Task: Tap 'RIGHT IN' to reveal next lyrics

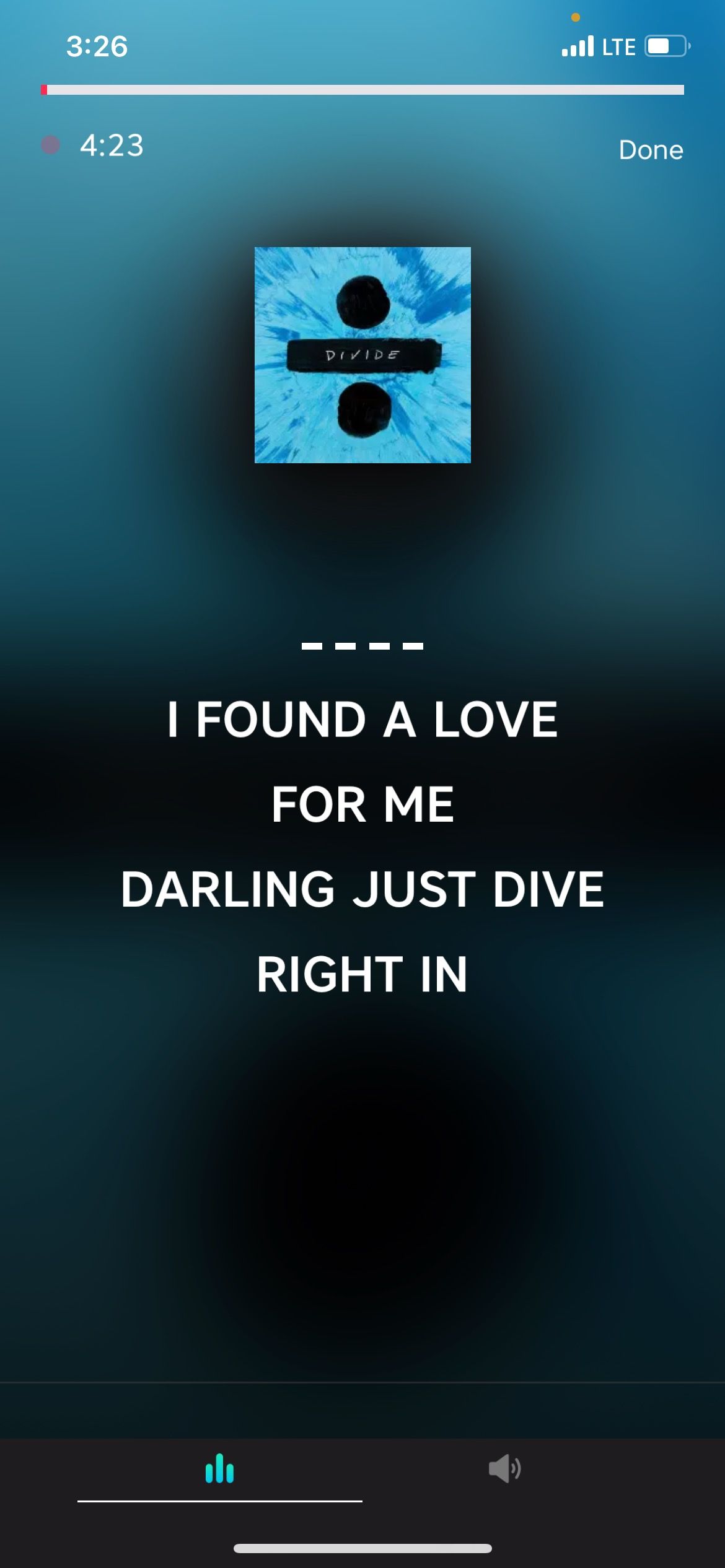Action: coord(361,972)
